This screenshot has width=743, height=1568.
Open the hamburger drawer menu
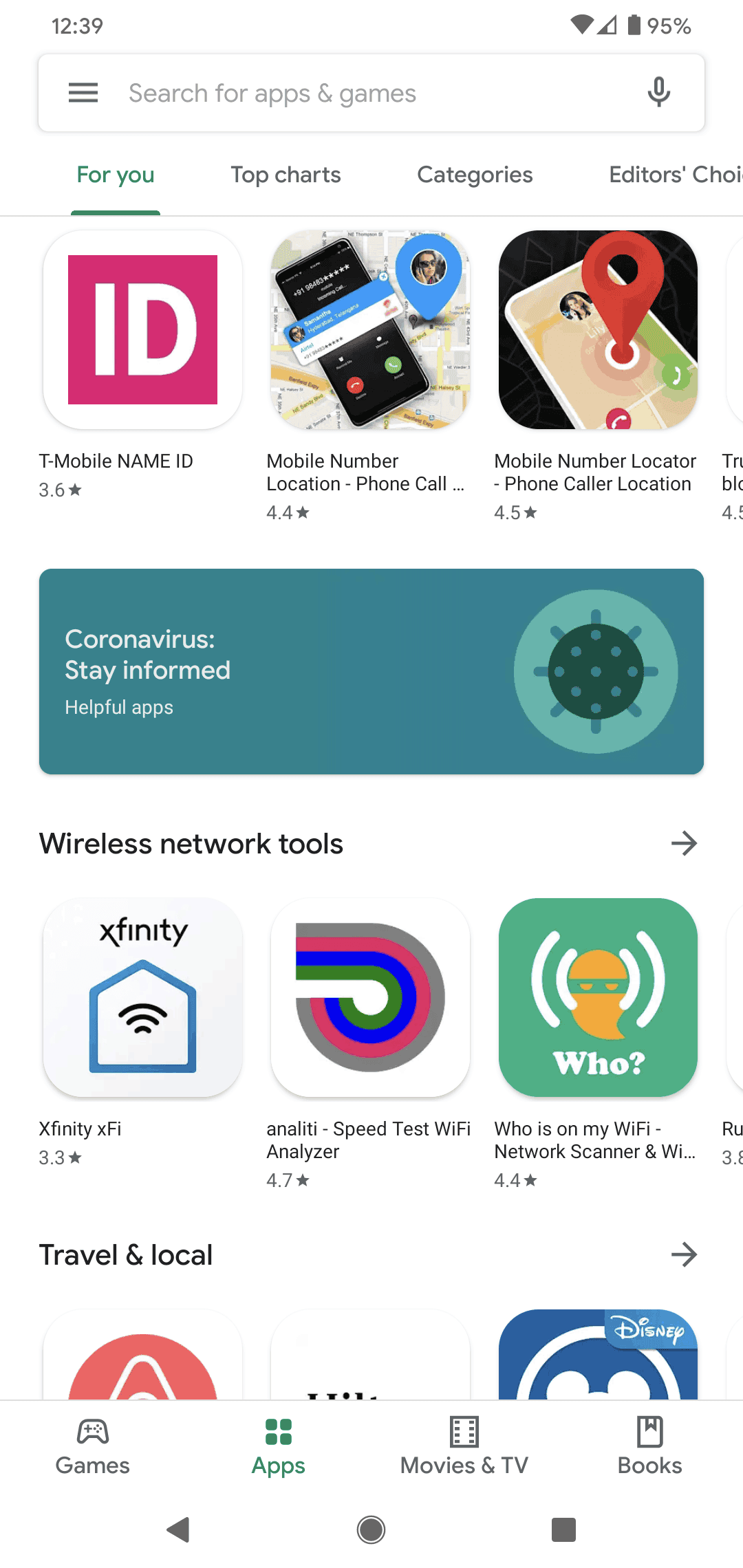tap(83, 93)
